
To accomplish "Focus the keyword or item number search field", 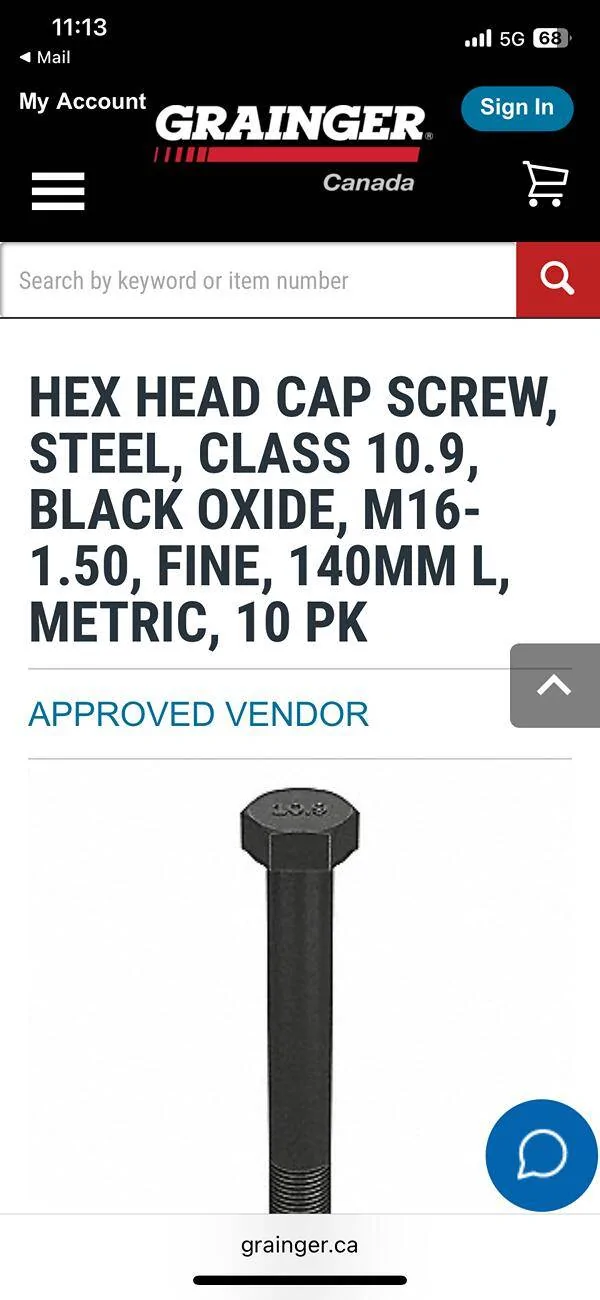I will 258,281.
